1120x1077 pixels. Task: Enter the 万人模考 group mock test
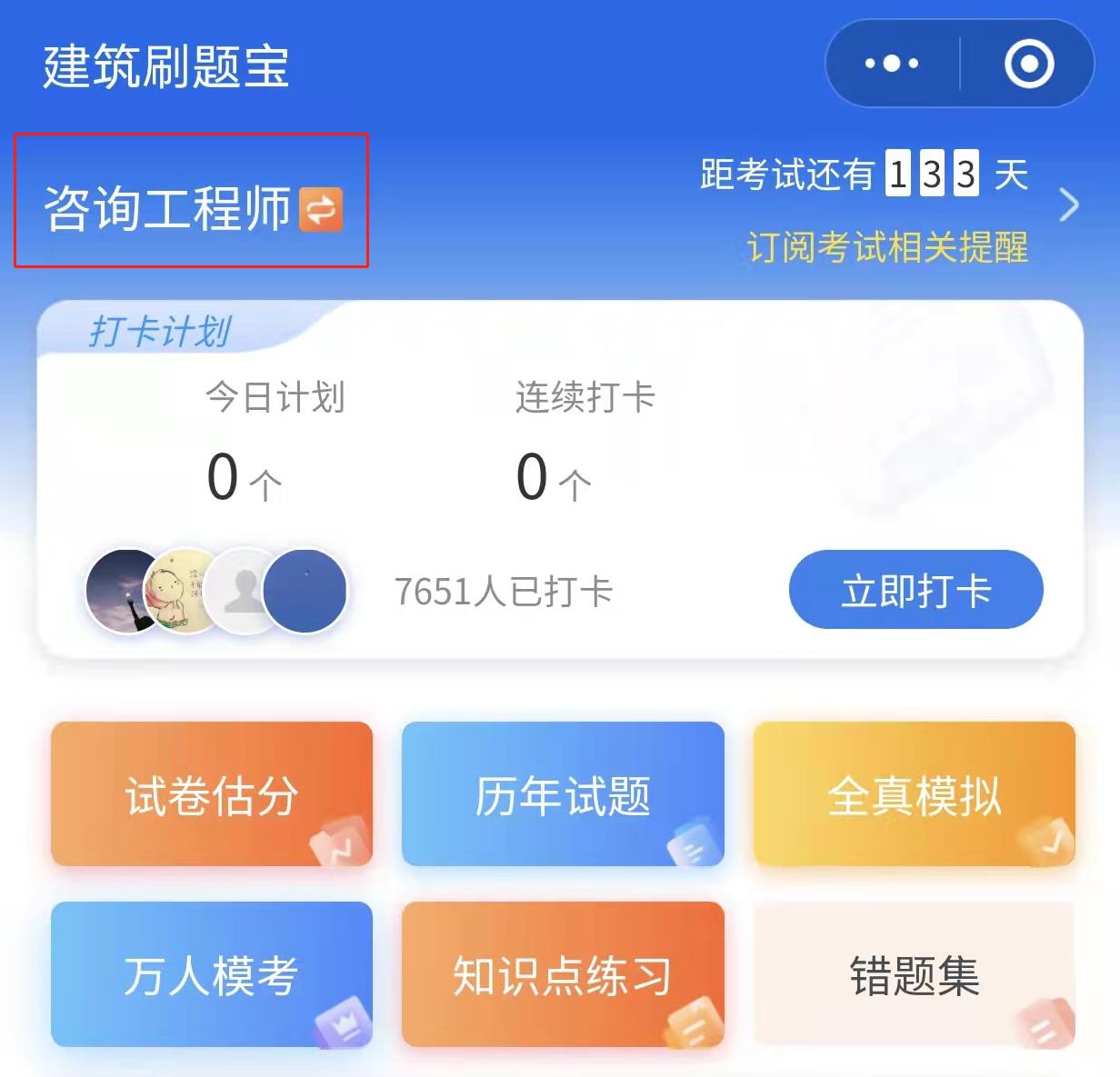coord(212,974)
